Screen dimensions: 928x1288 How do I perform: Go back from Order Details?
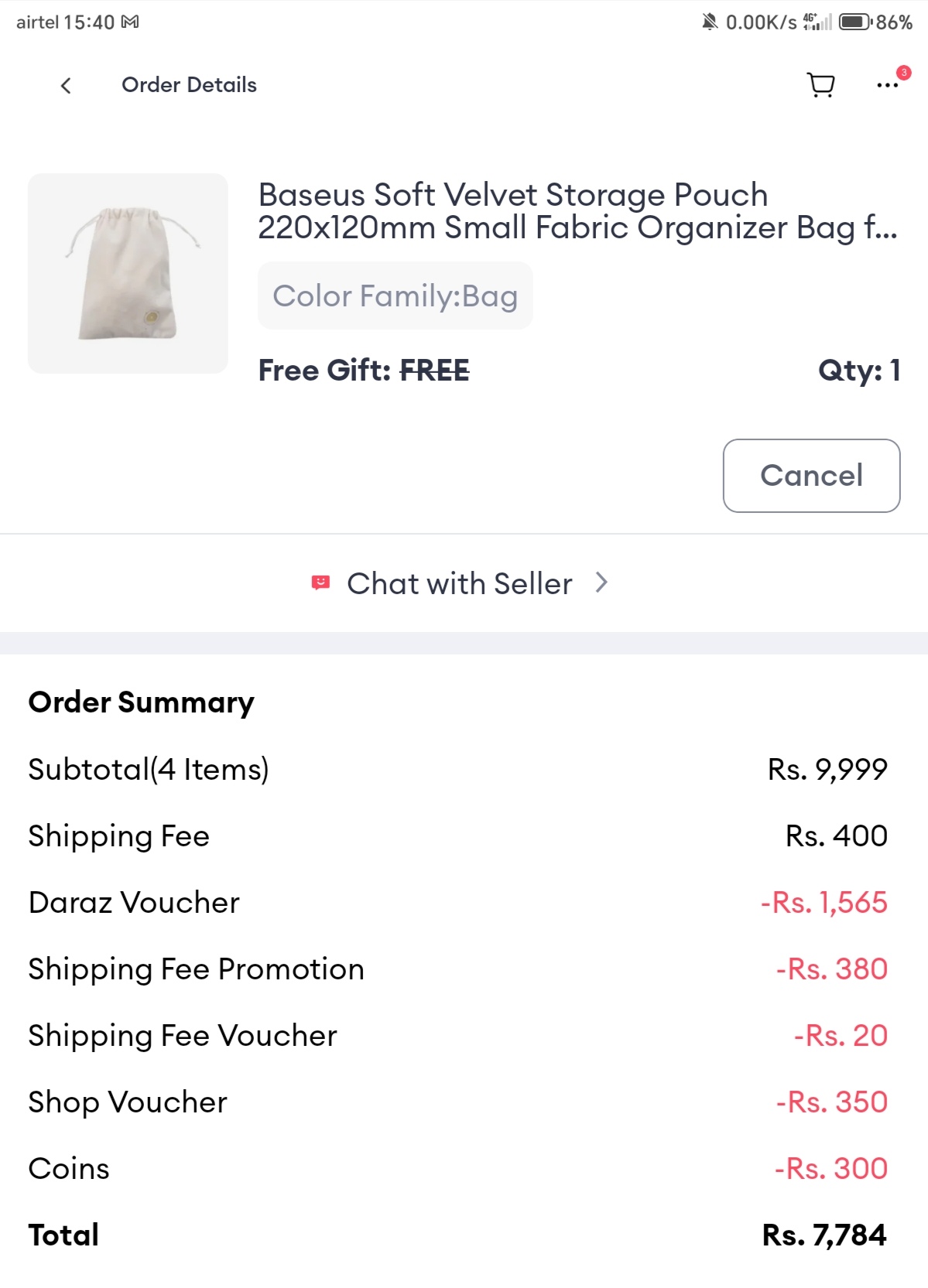66,85
